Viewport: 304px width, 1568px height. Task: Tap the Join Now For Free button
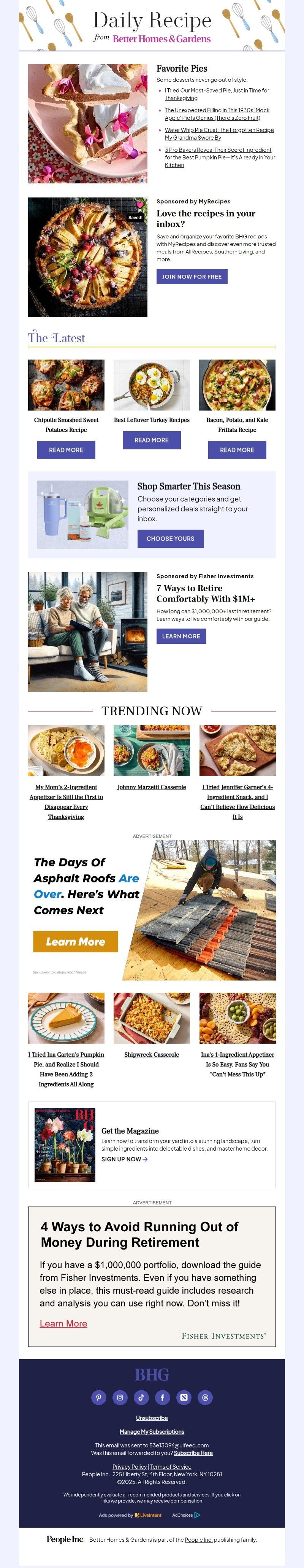[x=192, y=276]
